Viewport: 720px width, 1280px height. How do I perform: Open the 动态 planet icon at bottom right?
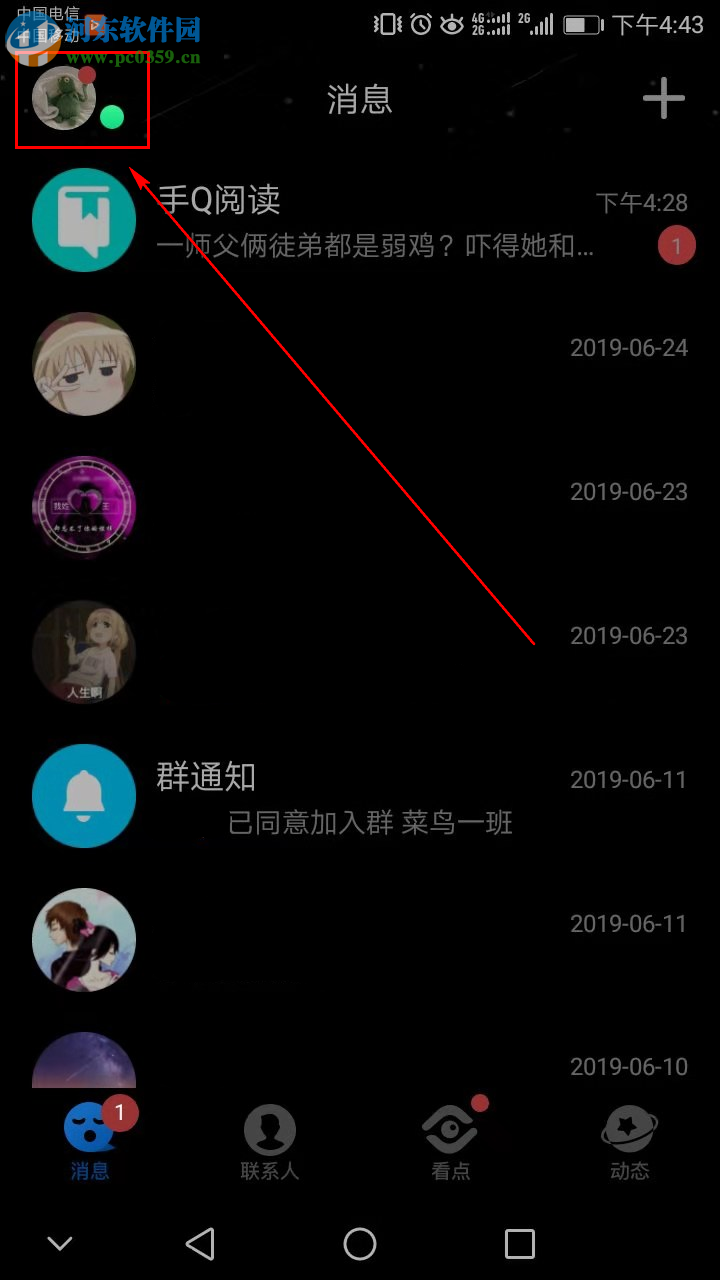(x=630, y=1130)
